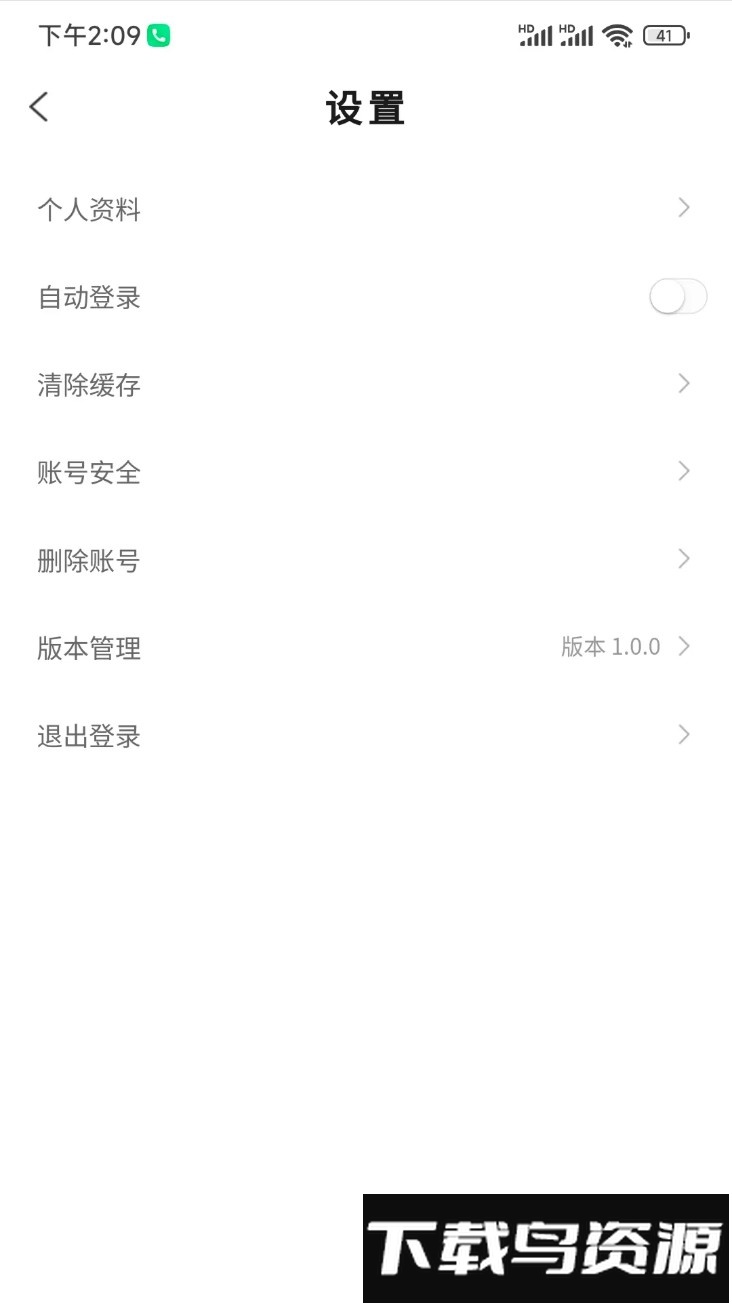Tap the battery indicator showing 41
732x1304 pixels.
pos(664,35)
